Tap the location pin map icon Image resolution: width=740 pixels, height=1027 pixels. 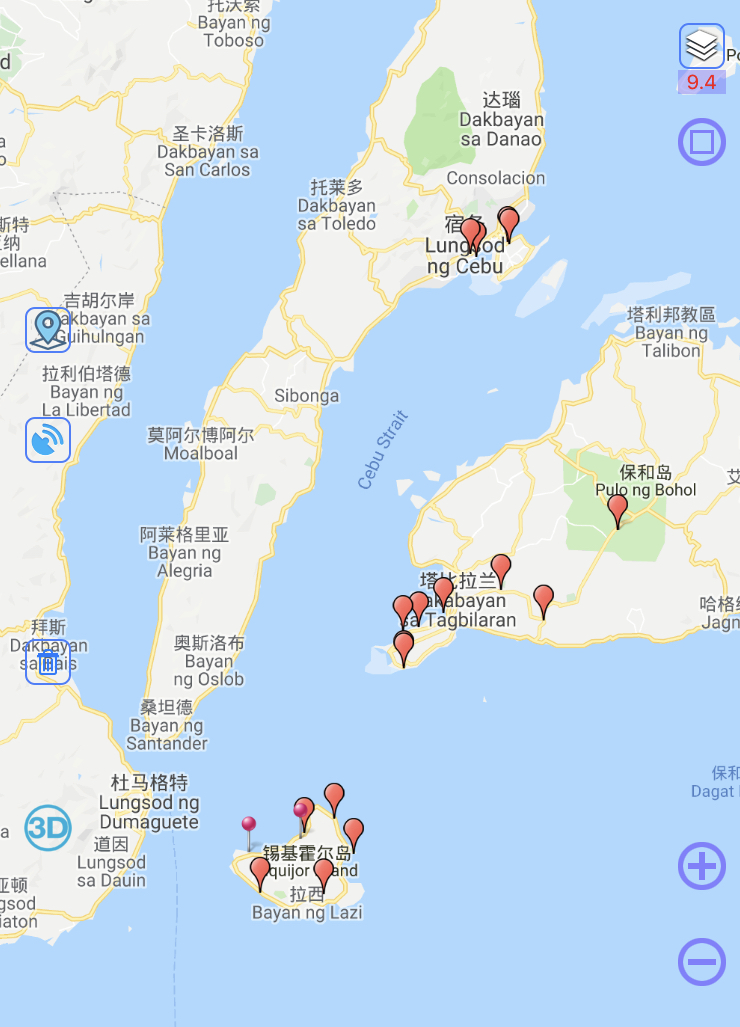[x=48, y=330]
